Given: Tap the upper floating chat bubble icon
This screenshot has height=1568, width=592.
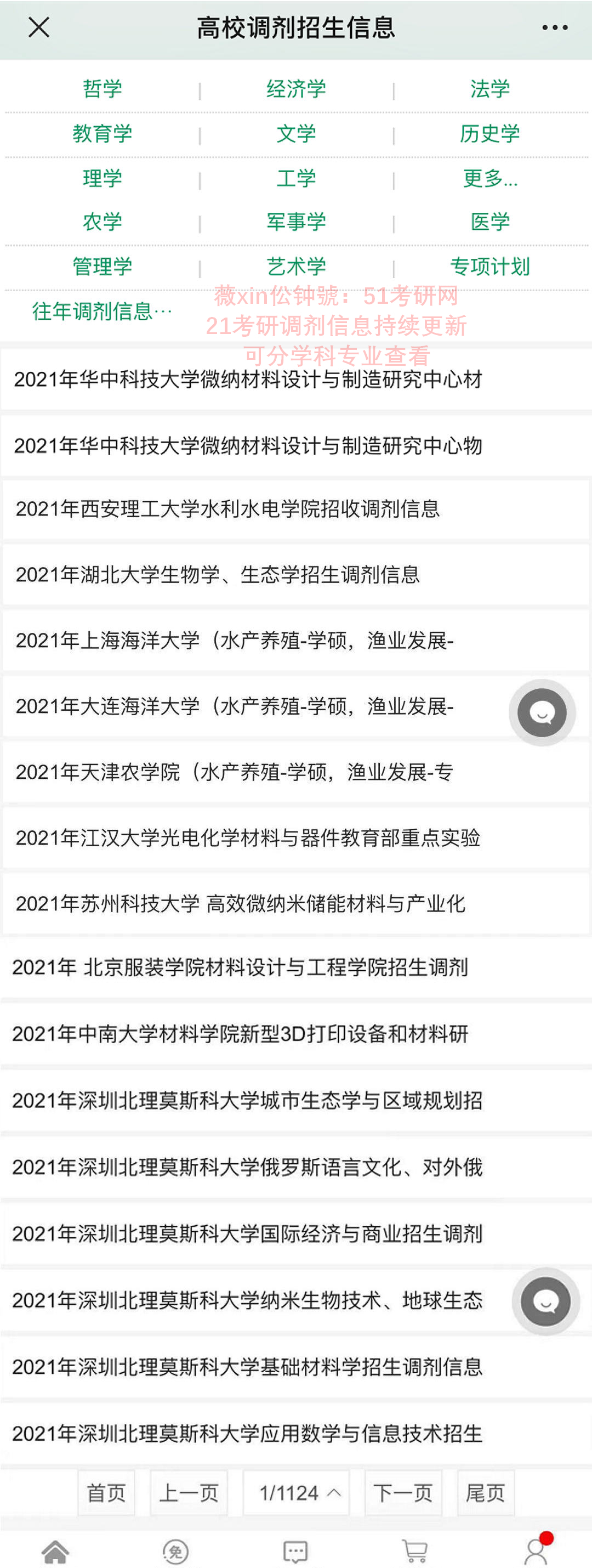Looking at the screenshot, I should tap(541, 714).
